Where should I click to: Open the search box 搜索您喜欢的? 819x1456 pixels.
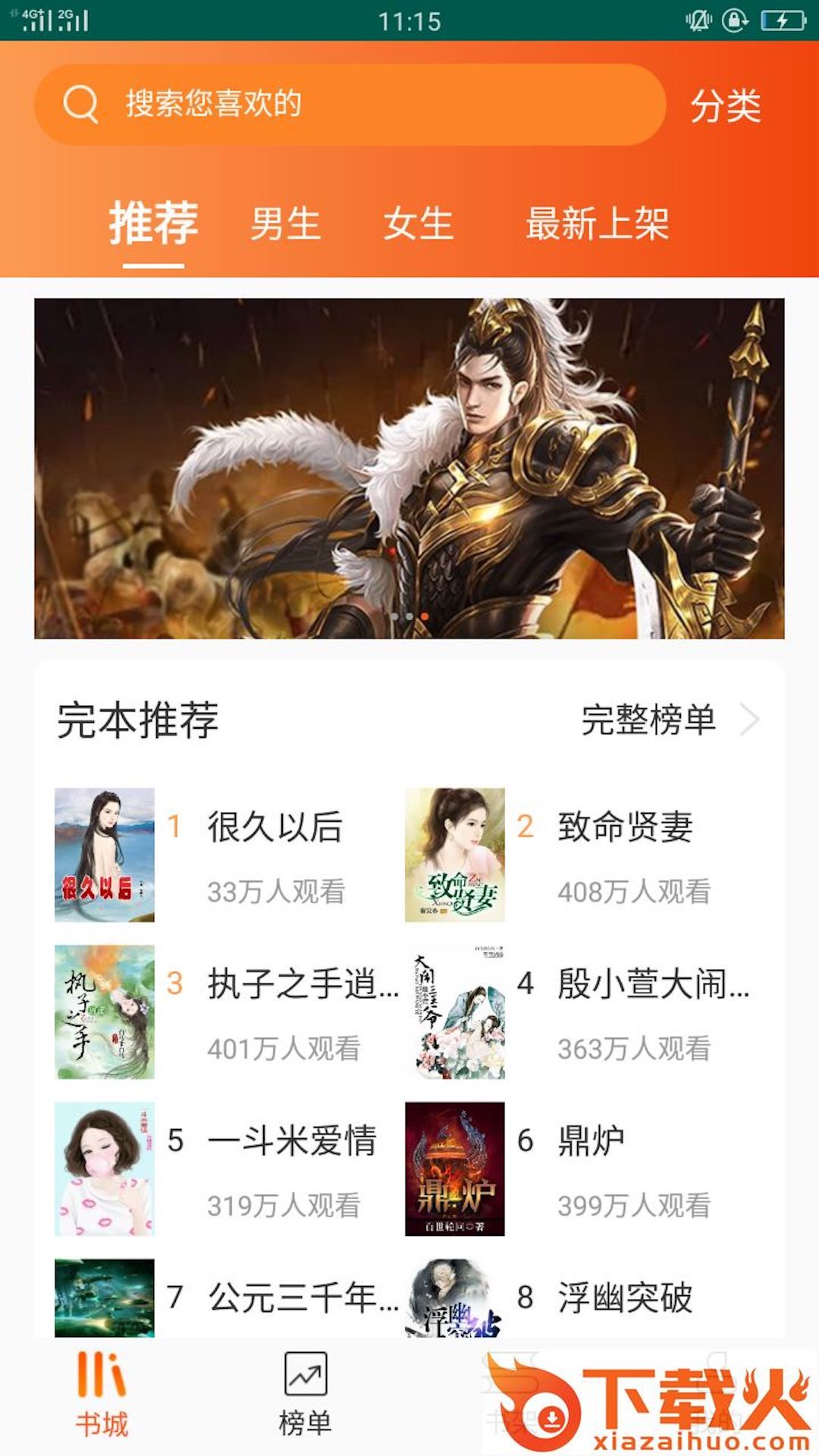pos(349,105)
